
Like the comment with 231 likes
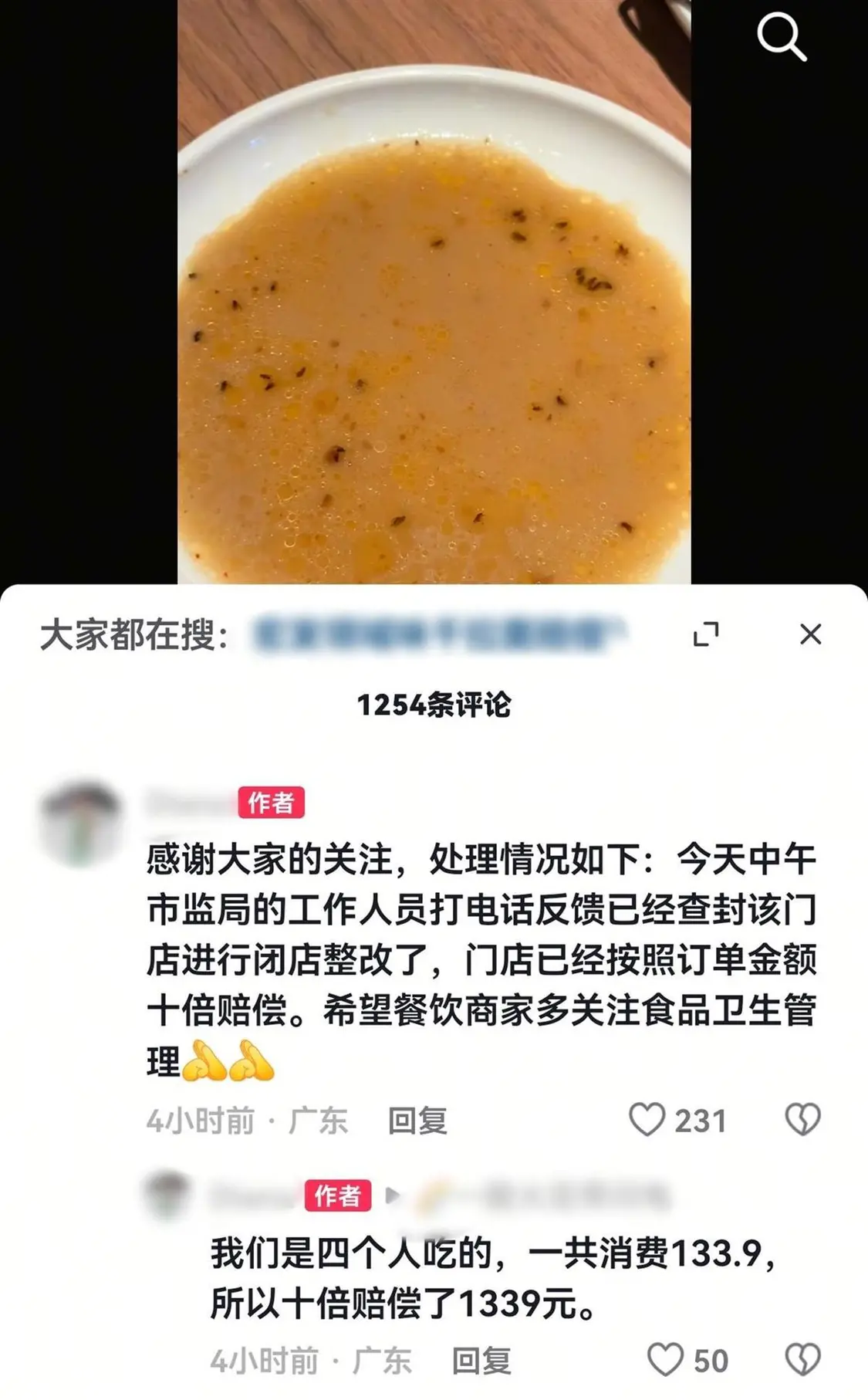pyautogui.click(x=647, y=1120)
